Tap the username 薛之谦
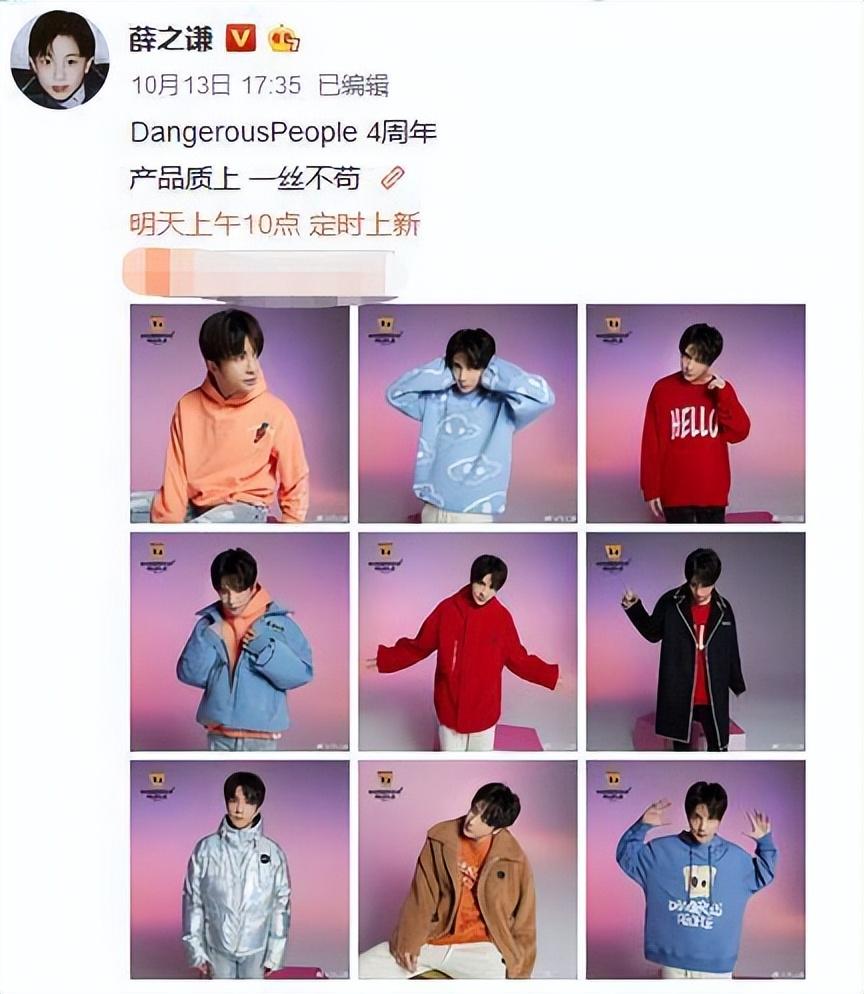The image size is (864, 994). [x=173, y=38]
